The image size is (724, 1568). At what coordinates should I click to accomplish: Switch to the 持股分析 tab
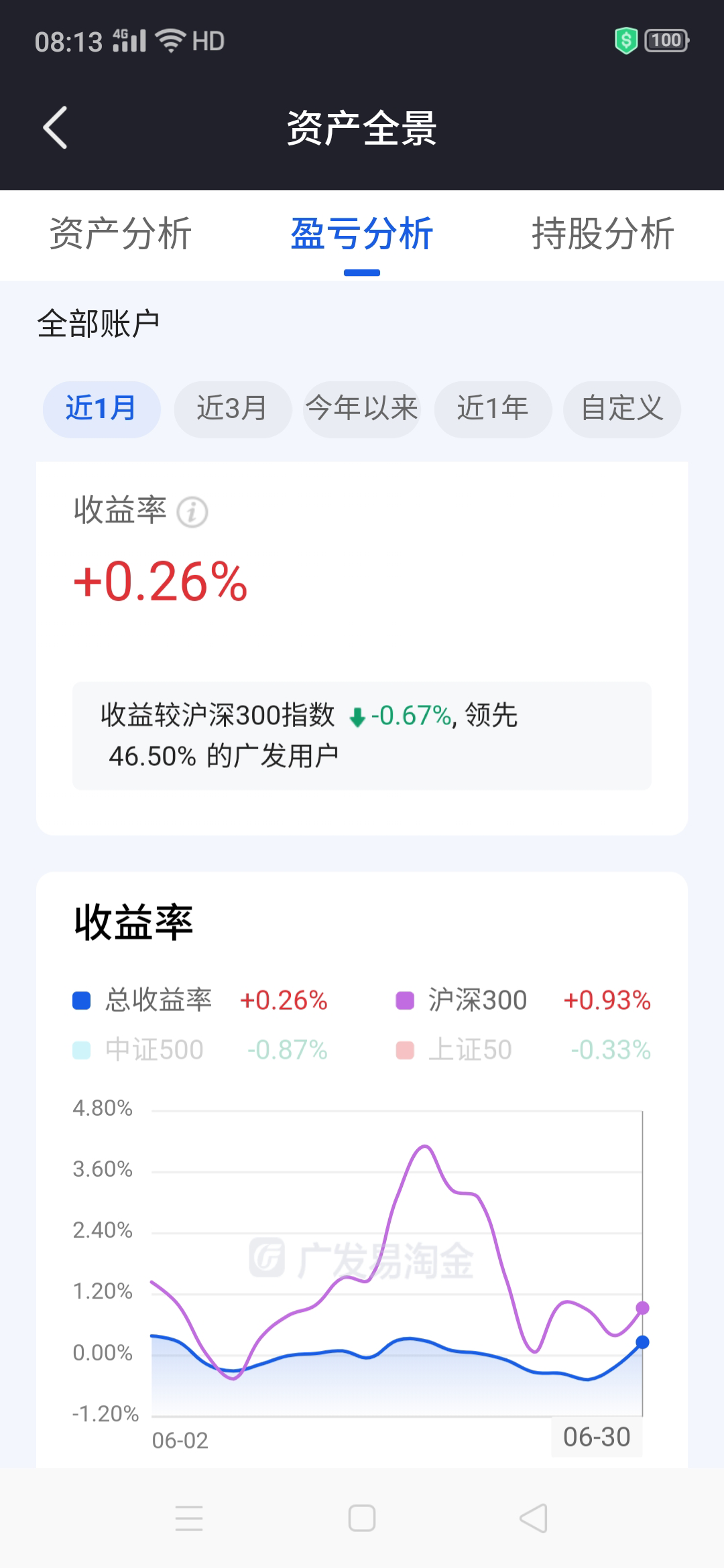pos(603,234)
